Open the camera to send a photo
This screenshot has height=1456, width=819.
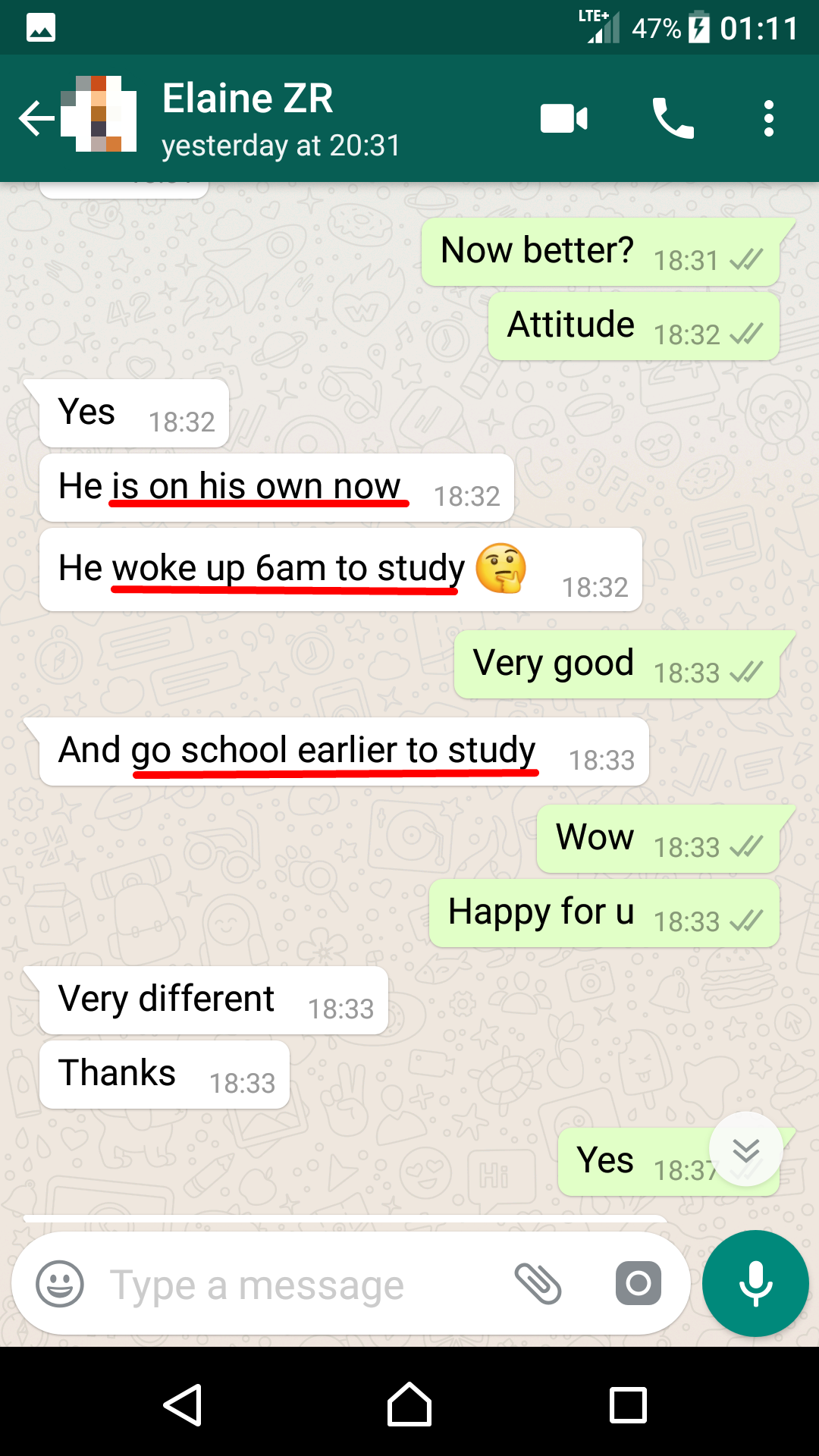pos(638,1284)
